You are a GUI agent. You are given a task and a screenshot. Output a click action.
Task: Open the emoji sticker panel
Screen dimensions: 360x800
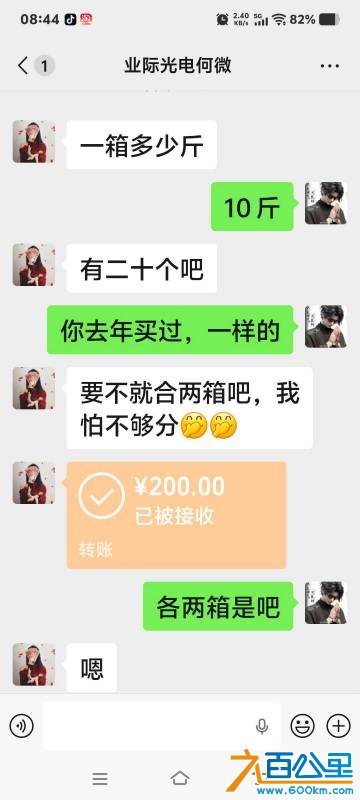click(302, 725)
